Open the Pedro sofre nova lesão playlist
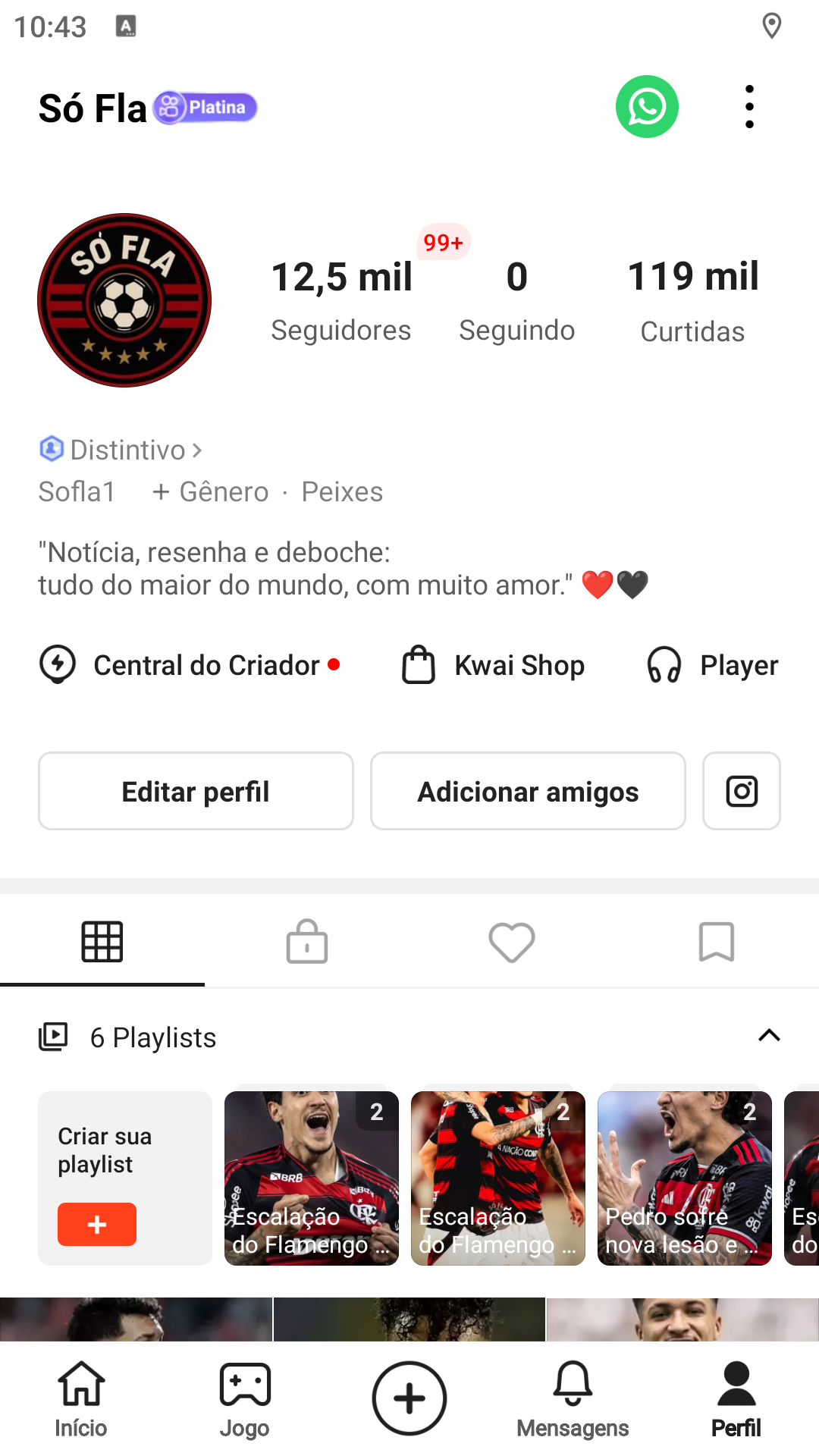The width and height of the screenshot is (819, 1456). coord(684,1178)
